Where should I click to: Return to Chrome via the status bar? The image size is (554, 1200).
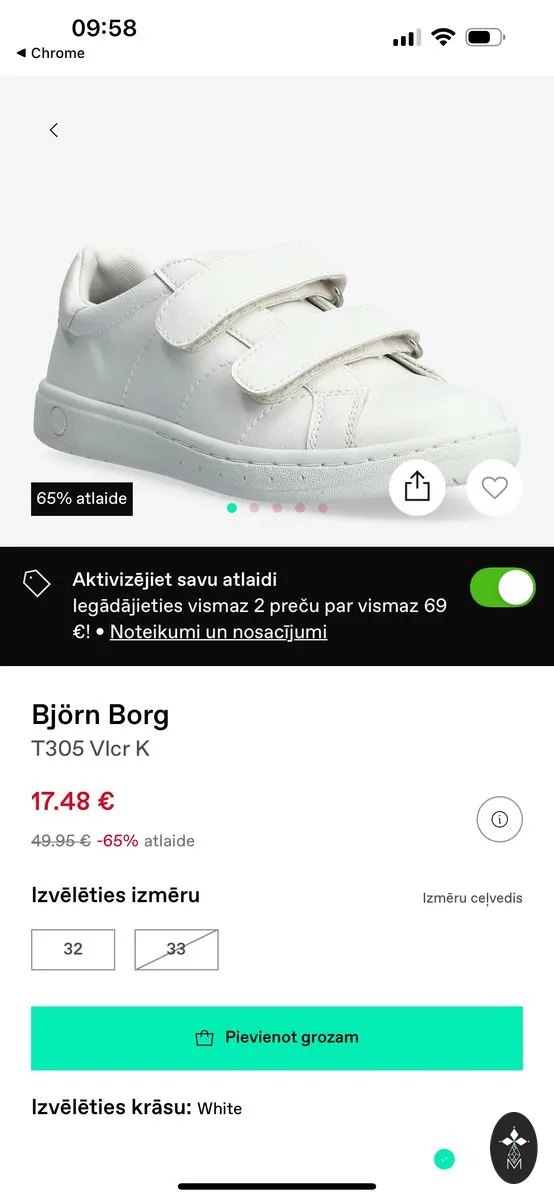(x=50, y=53)
